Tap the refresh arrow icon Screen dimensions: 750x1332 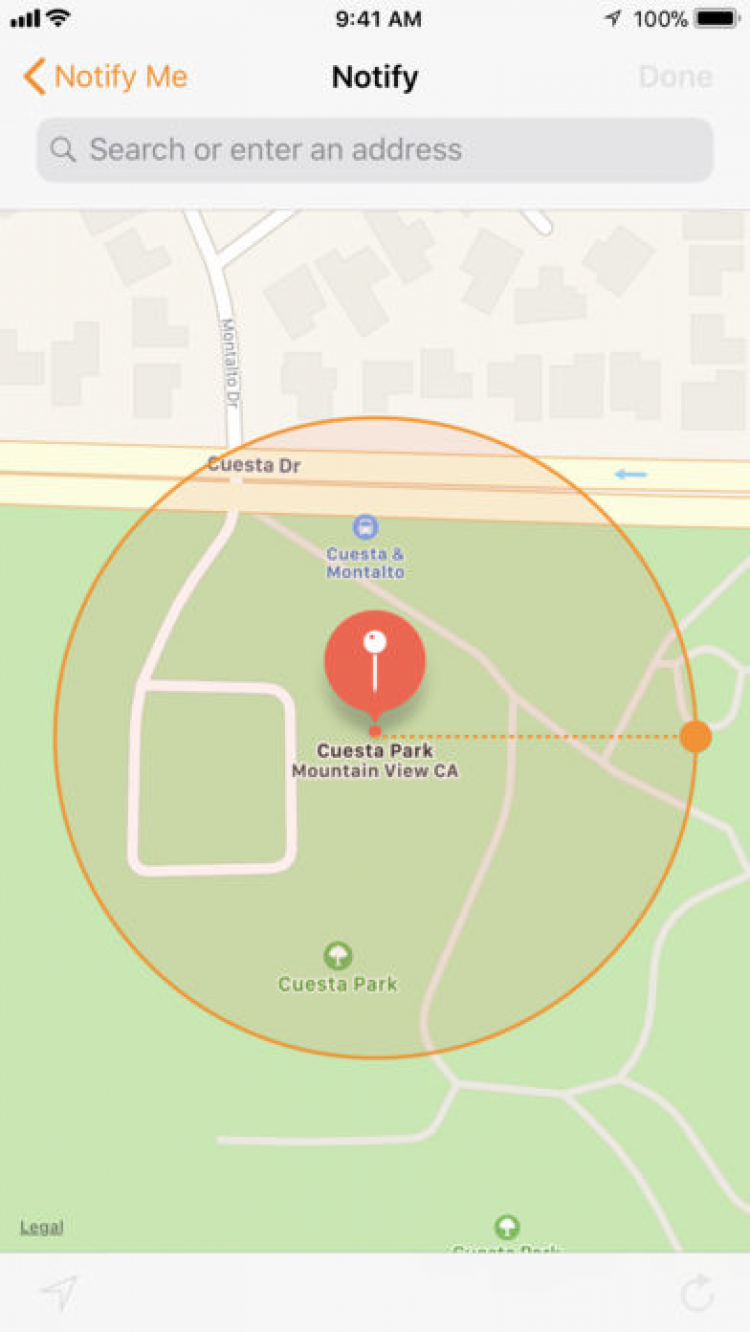coord(697,1293)
